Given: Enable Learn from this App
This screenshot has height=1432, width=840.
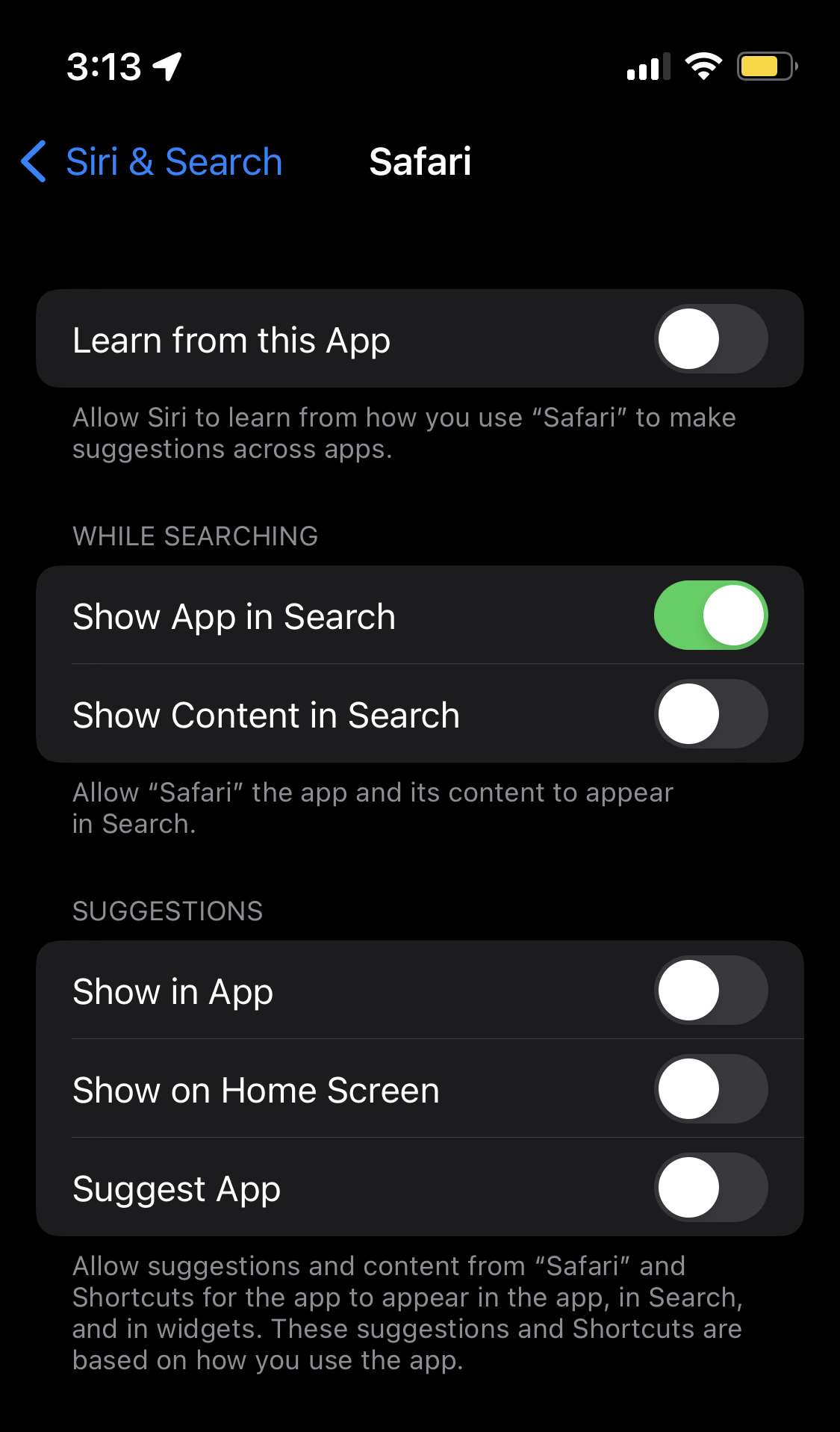Looking at the screenshot, I should click(x=711, y=339).
